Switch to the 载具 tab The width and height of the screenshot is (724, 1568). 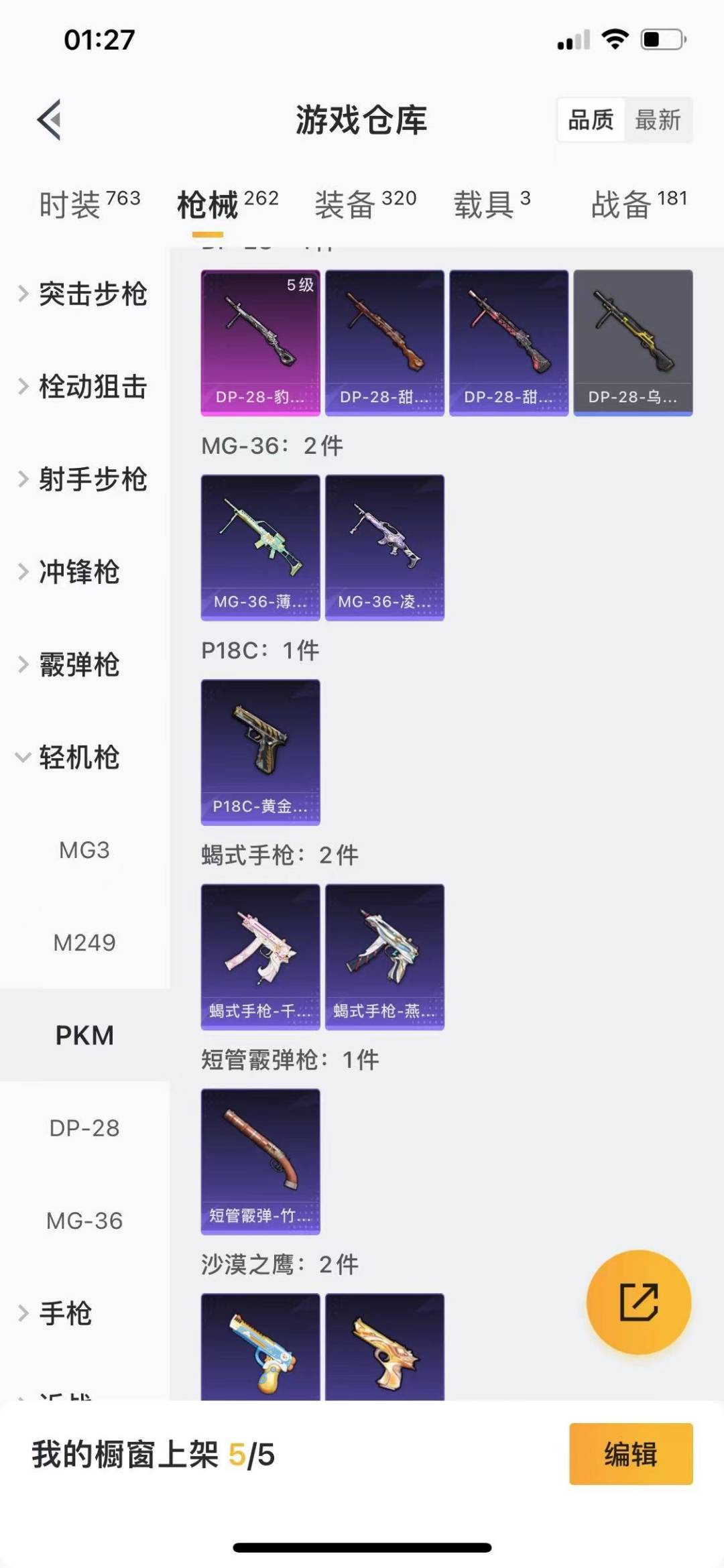(x=492, y=204)
